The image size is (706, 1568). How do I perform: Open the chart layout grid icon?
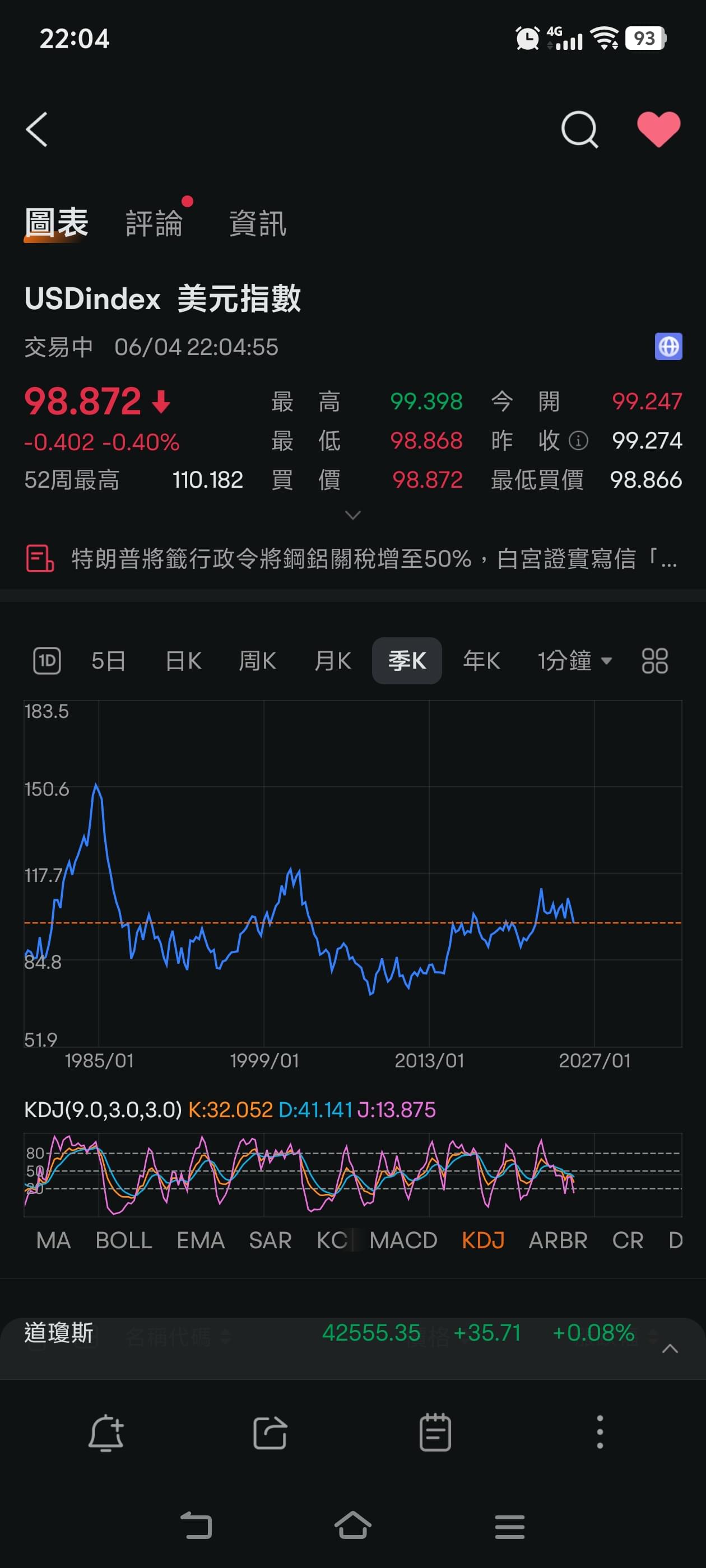[x=655, y=660]
